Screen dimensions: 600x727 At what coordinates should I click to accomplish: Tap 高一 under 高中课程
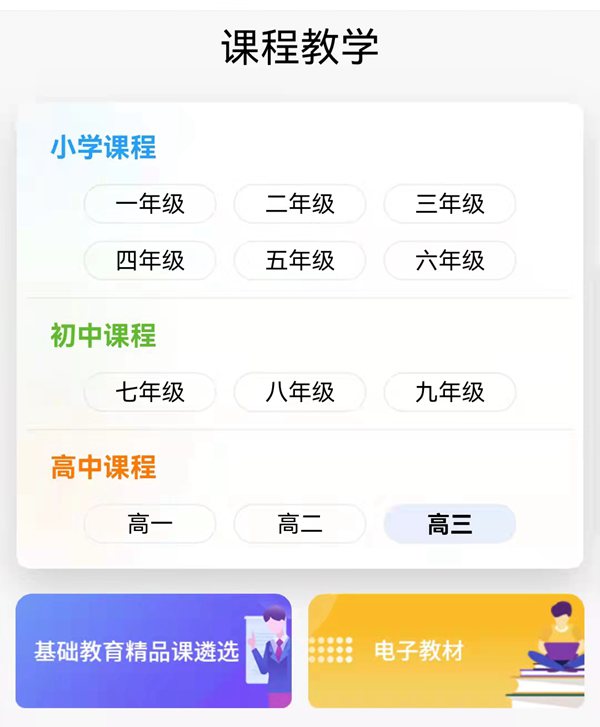click(x=150, y=524)
